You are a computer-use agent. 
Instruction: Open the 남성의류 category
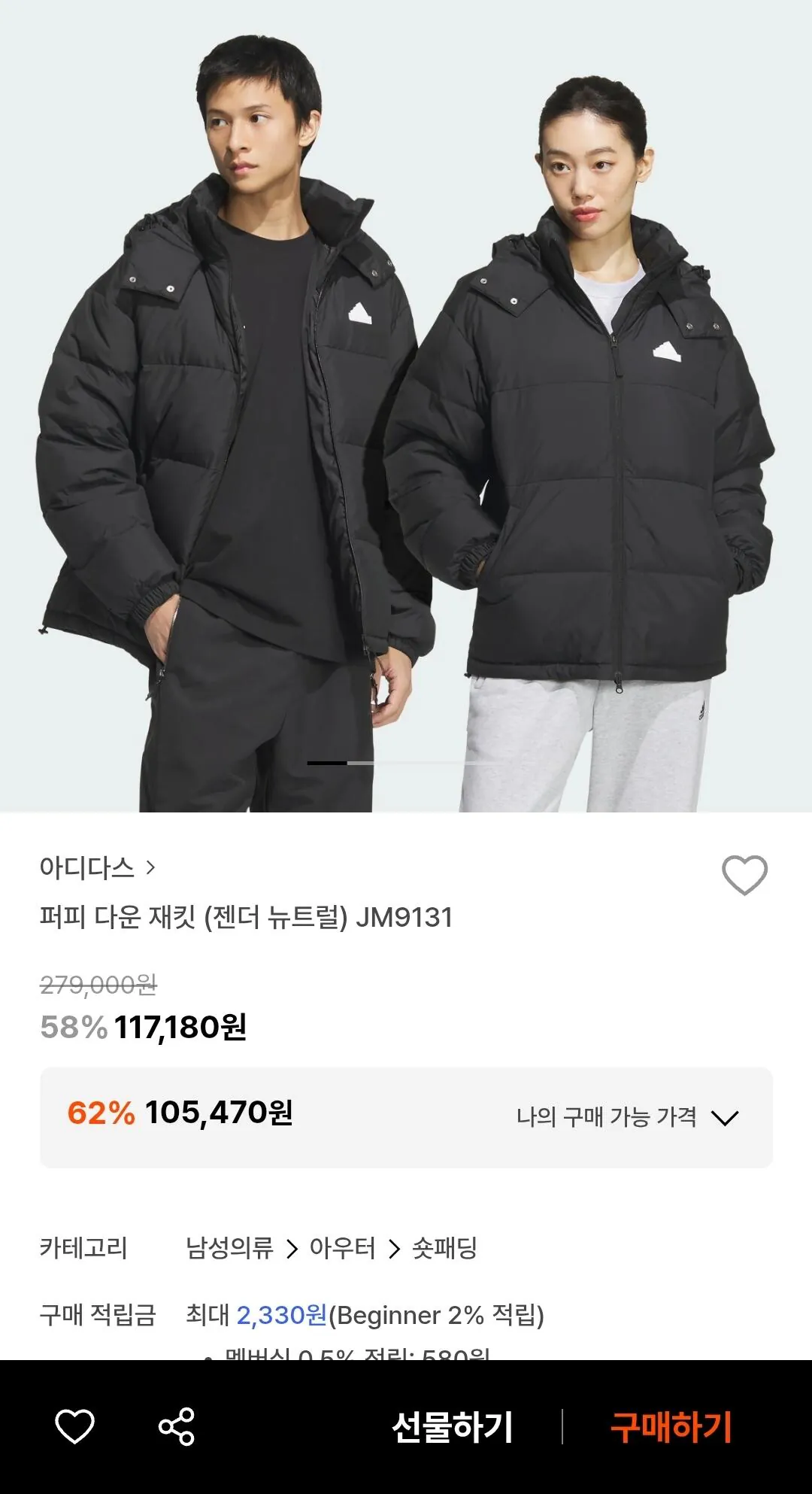[229, 1249]
